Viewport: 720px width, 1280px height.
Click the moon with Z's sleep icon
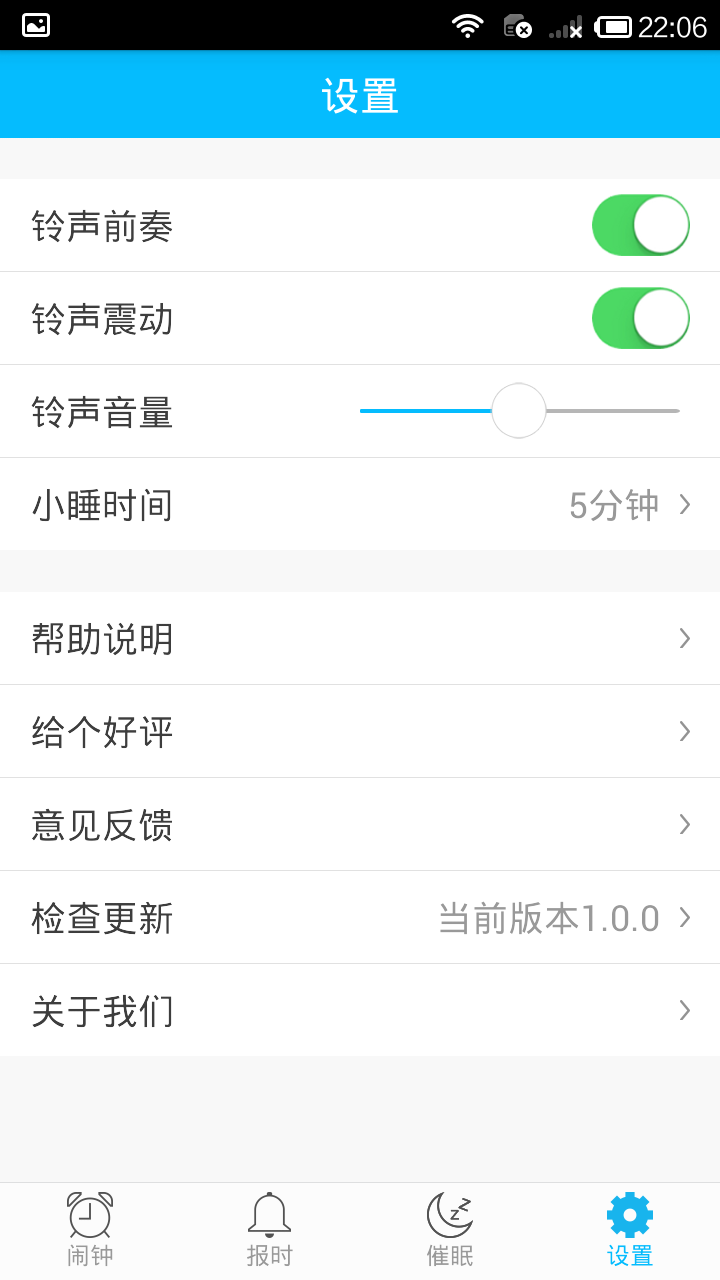450,1215
